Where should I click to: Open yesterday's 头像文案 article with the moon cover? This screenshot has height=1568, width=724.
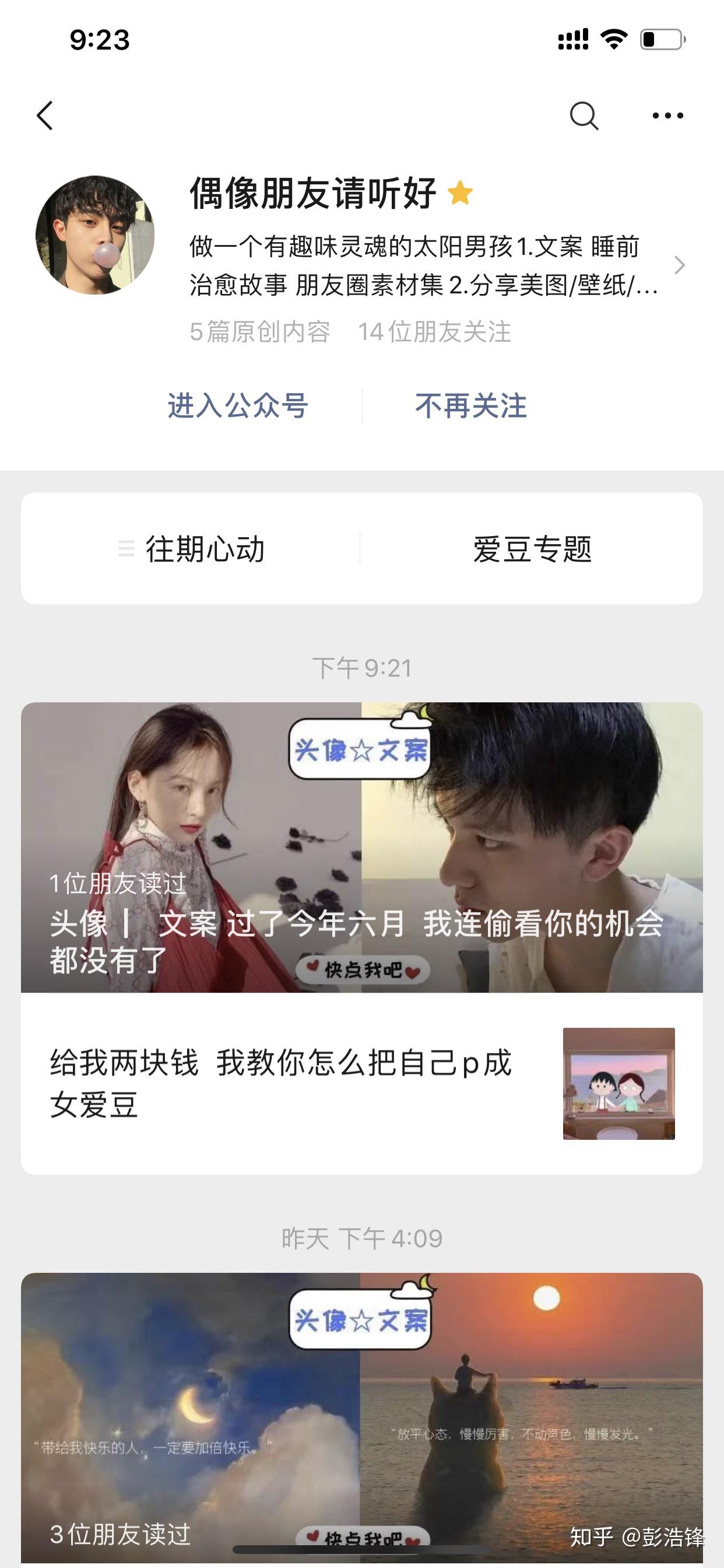pyautogui.click(x=362, y=1417)
